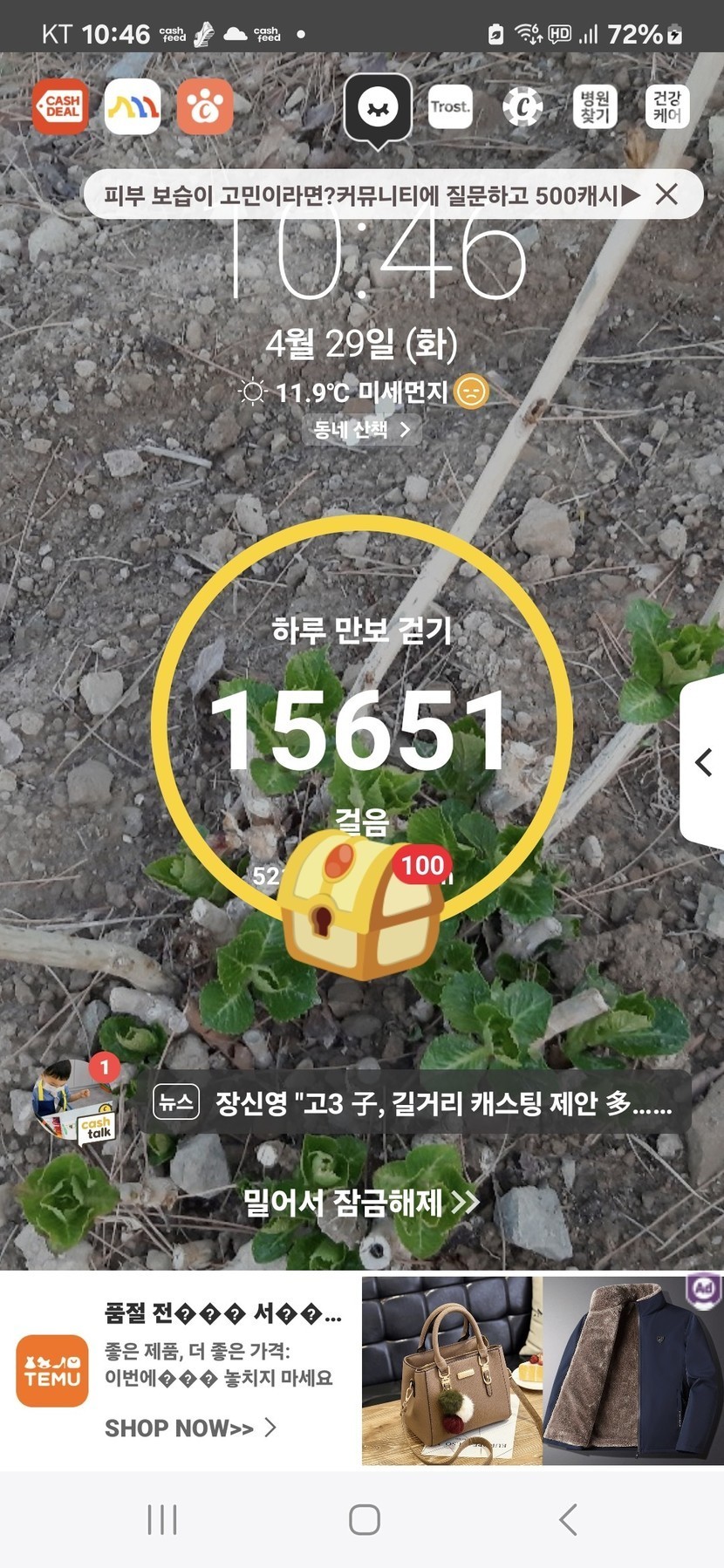Open the casino chip C shortcut

pyautogui.click(x=523, y=106)
